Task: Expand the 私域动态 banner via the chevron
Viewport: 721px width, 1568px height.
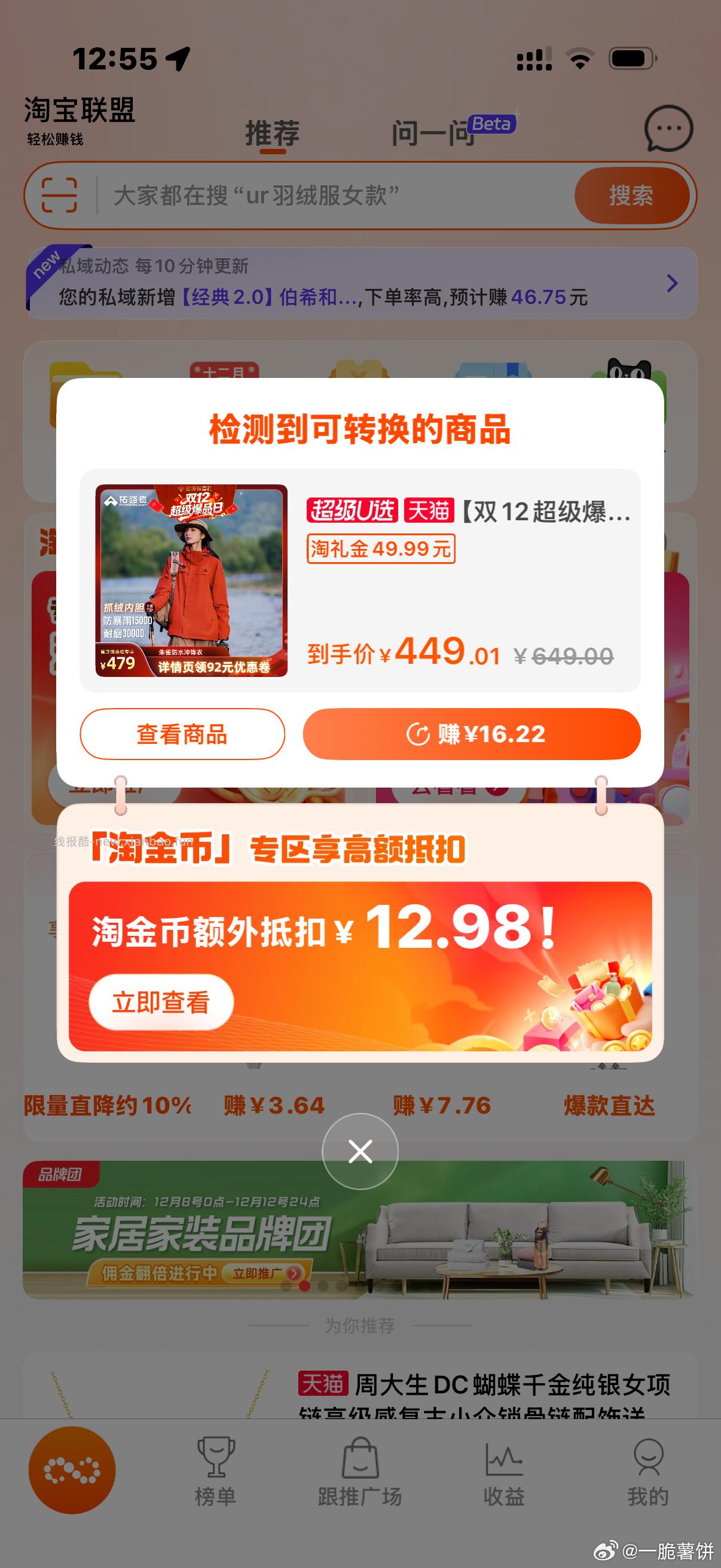Action: click(672, 283)
